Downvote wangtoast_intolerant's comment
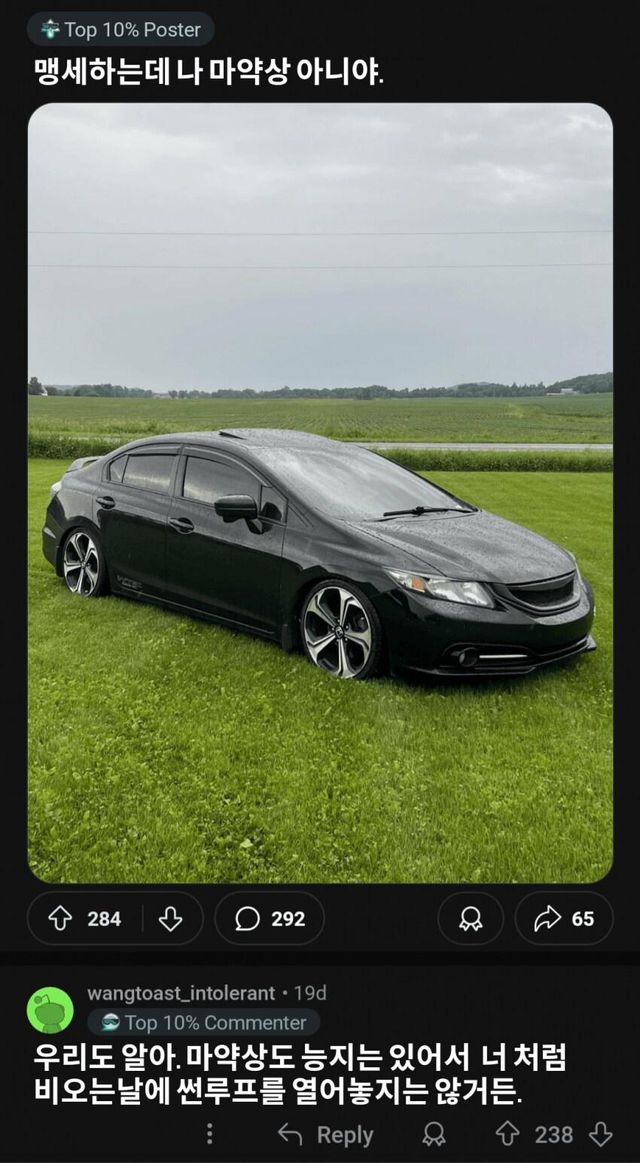Viewport: 640px width, 1163px height. pos(600,1134)
